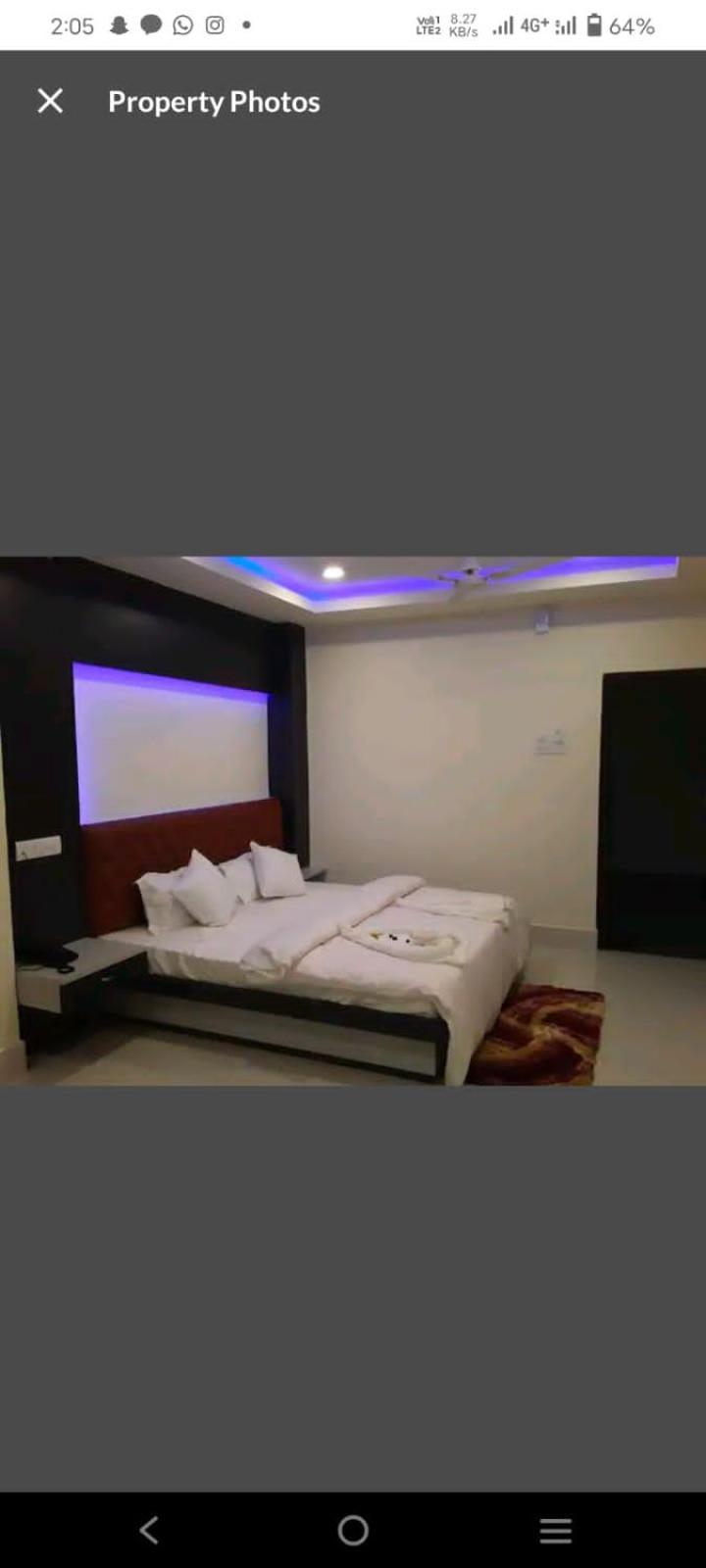This screenshot has width=706, height=1568.
Task: Close the Property Photos viewer
Action: click(50, 101)
